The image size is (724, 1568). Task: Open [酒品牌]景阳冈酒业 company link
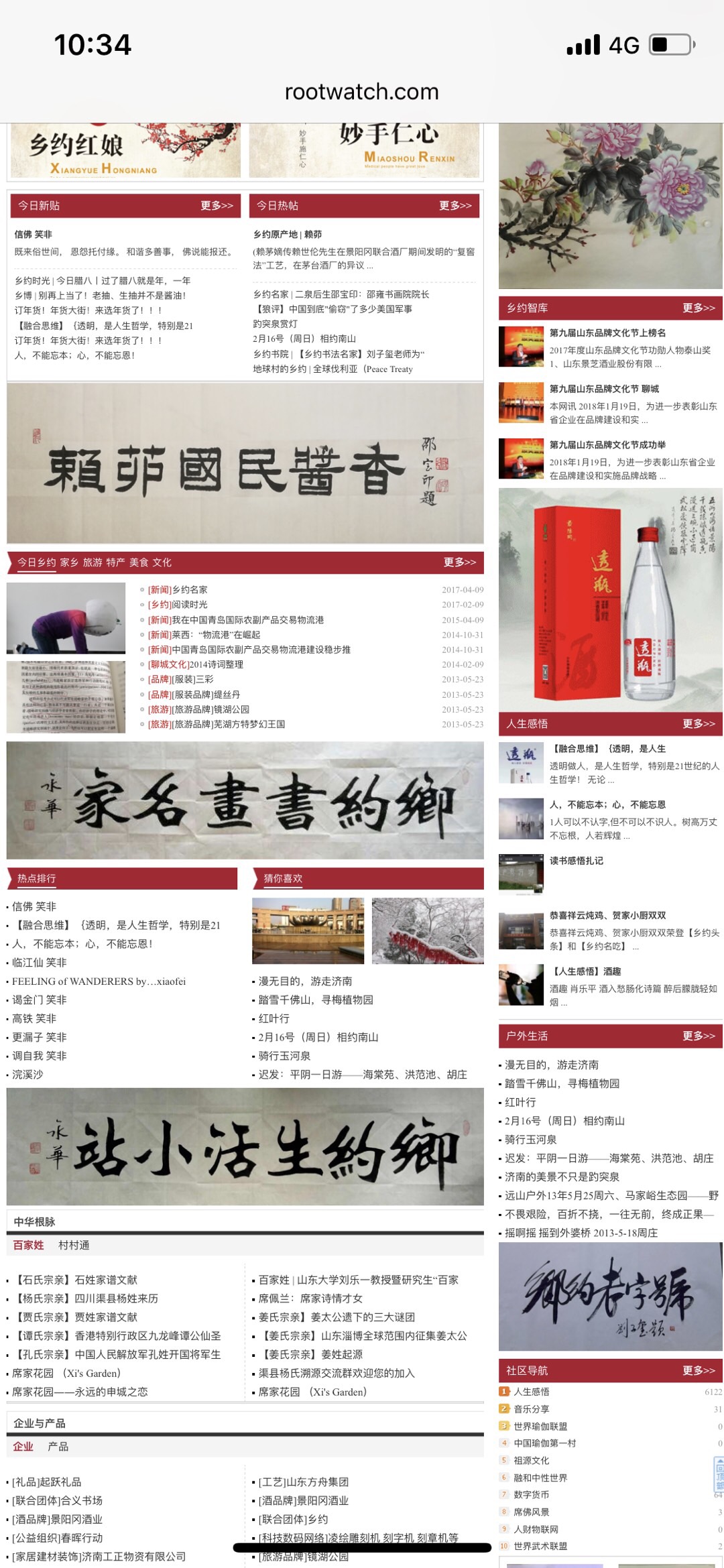pyautogui.click(x=58, y=1519)
